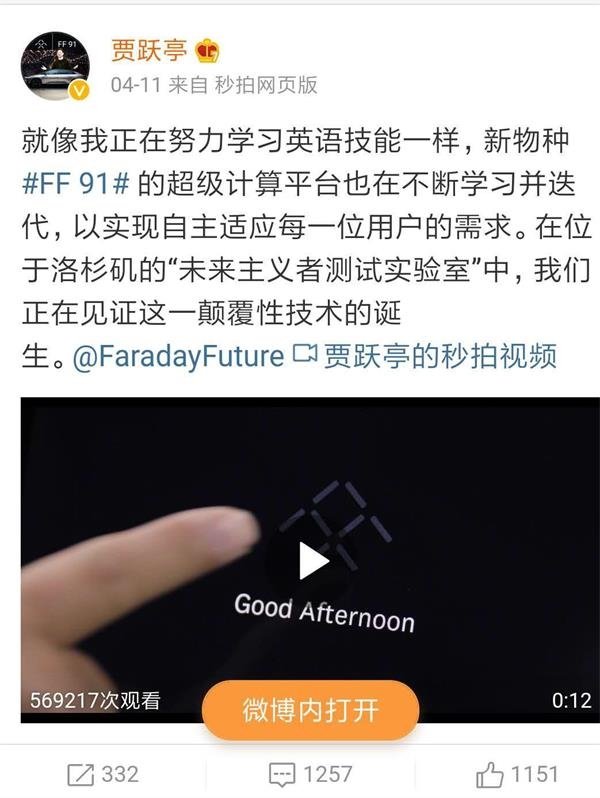
Task: Open the username 贾跃亭
Action: 140,50
